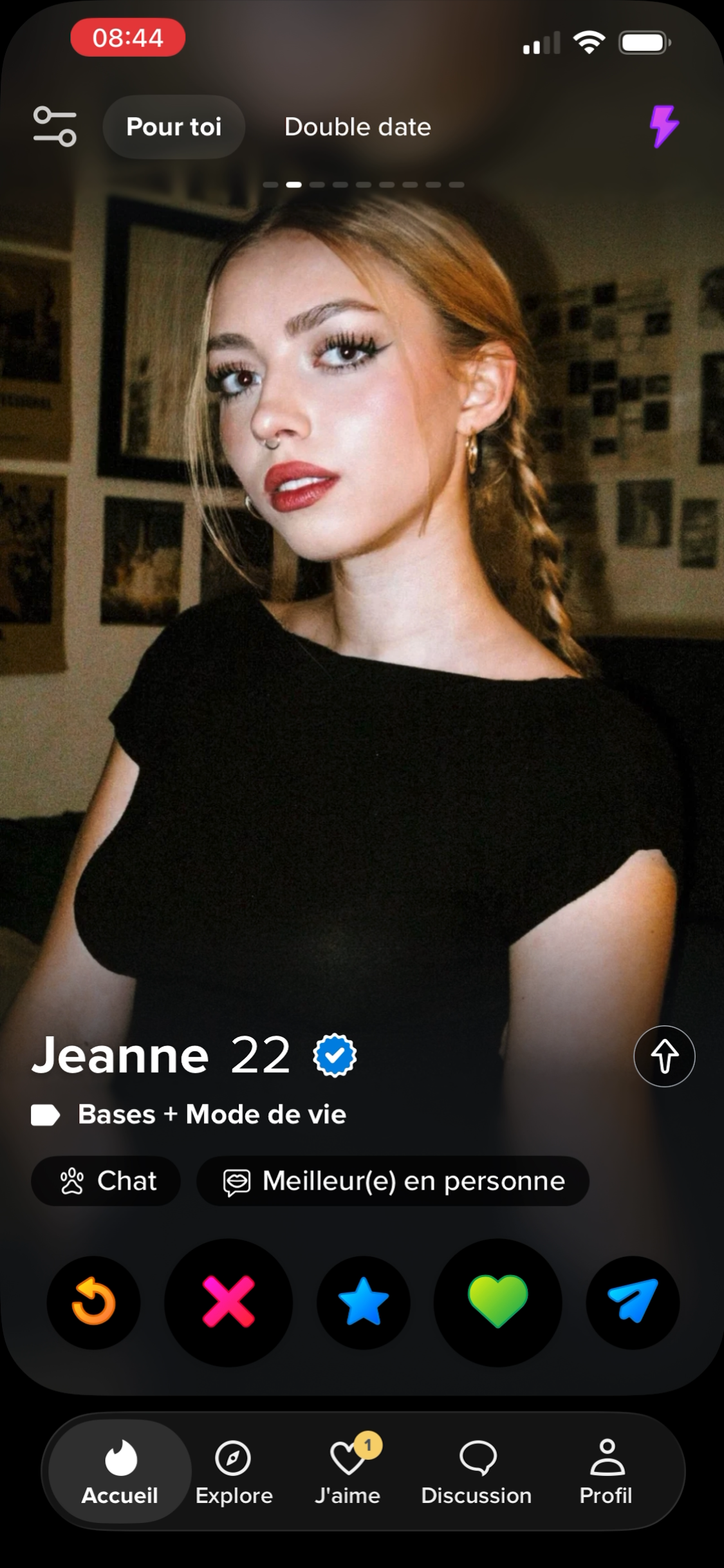View the J'aime likes tab
This screenshot has height=1568, width=724.
tap(348, 1472)
